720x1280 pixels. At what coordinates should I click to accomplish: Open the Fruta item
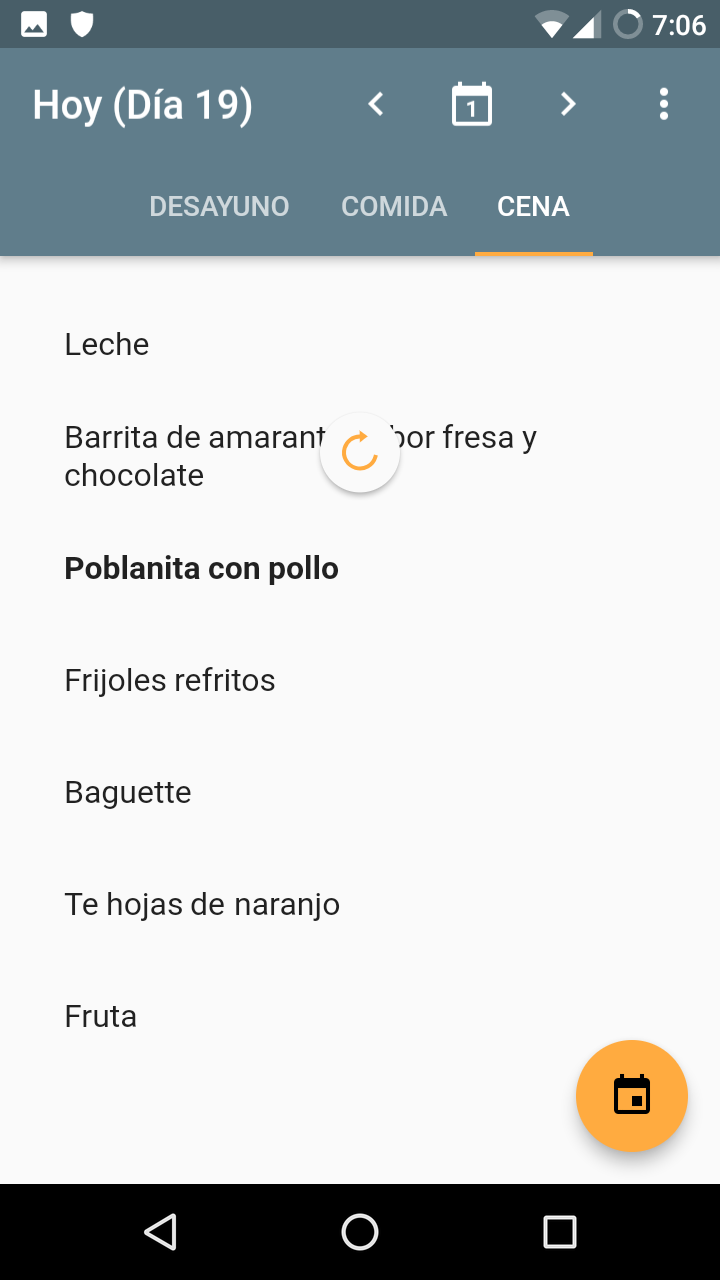(x=101, y=1016)
